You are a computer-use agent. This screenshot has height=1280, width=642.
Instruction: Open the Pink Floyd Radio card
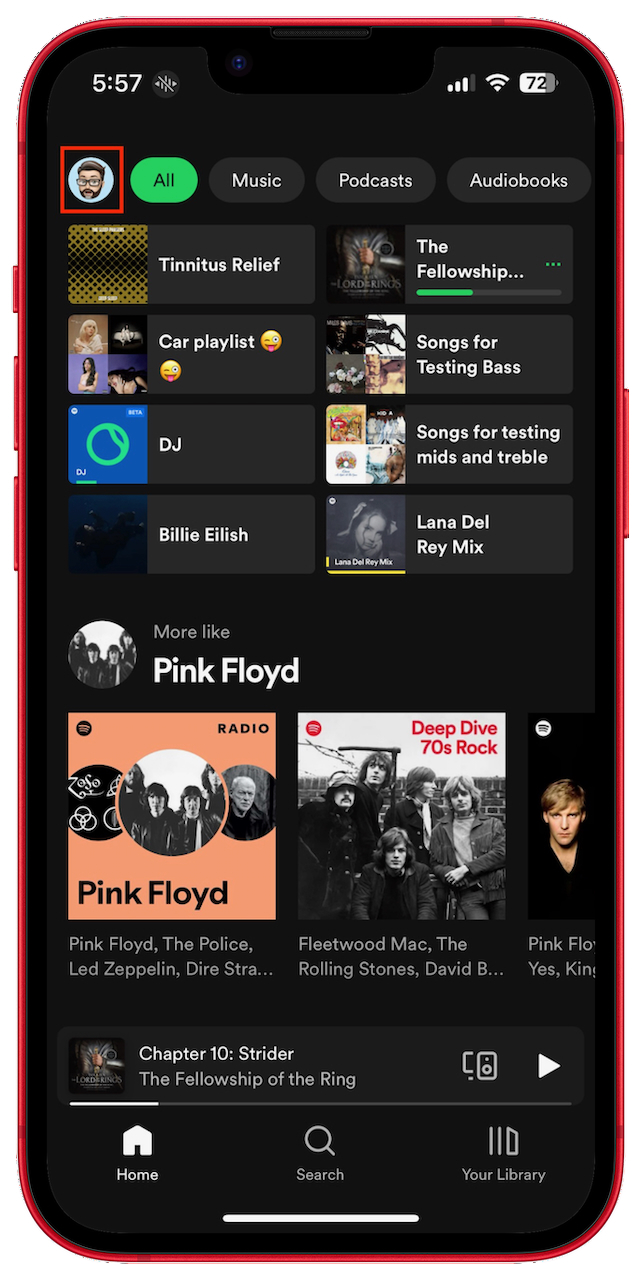pos(172,816)
